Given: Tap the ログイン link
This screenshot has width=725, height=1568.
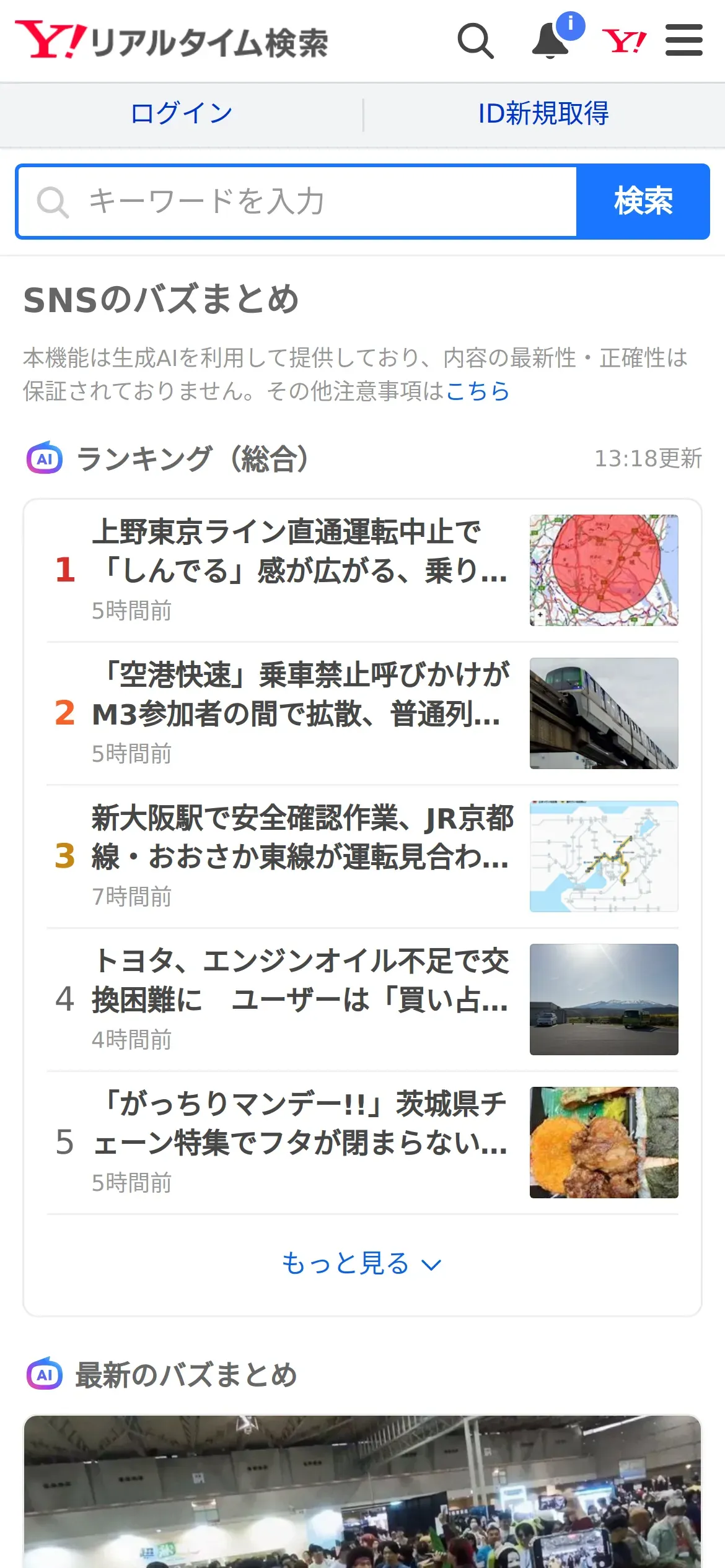Looking at the screenshot, I should click(182, 113).
